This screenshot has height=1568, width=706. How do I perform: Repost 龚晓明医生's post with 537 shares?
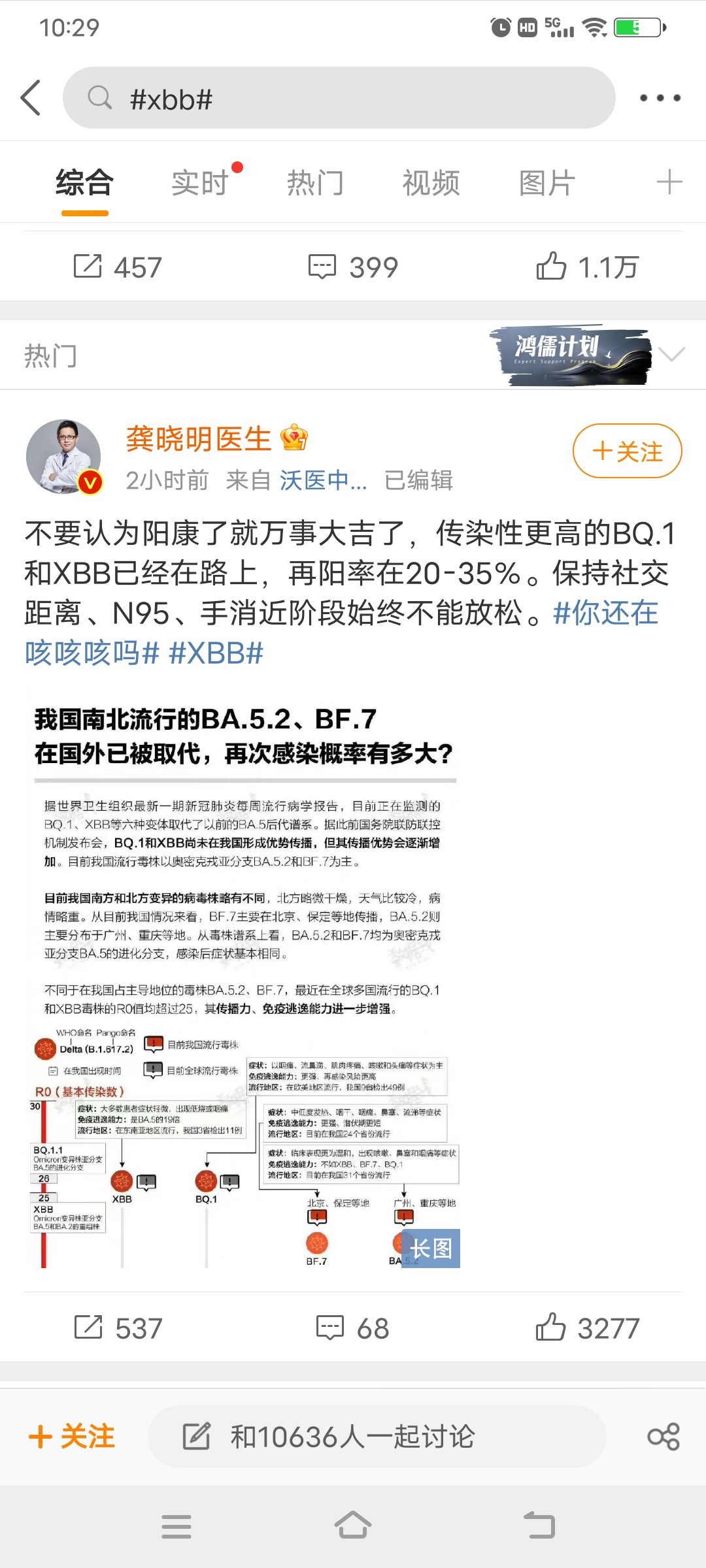coord(118,1328)
